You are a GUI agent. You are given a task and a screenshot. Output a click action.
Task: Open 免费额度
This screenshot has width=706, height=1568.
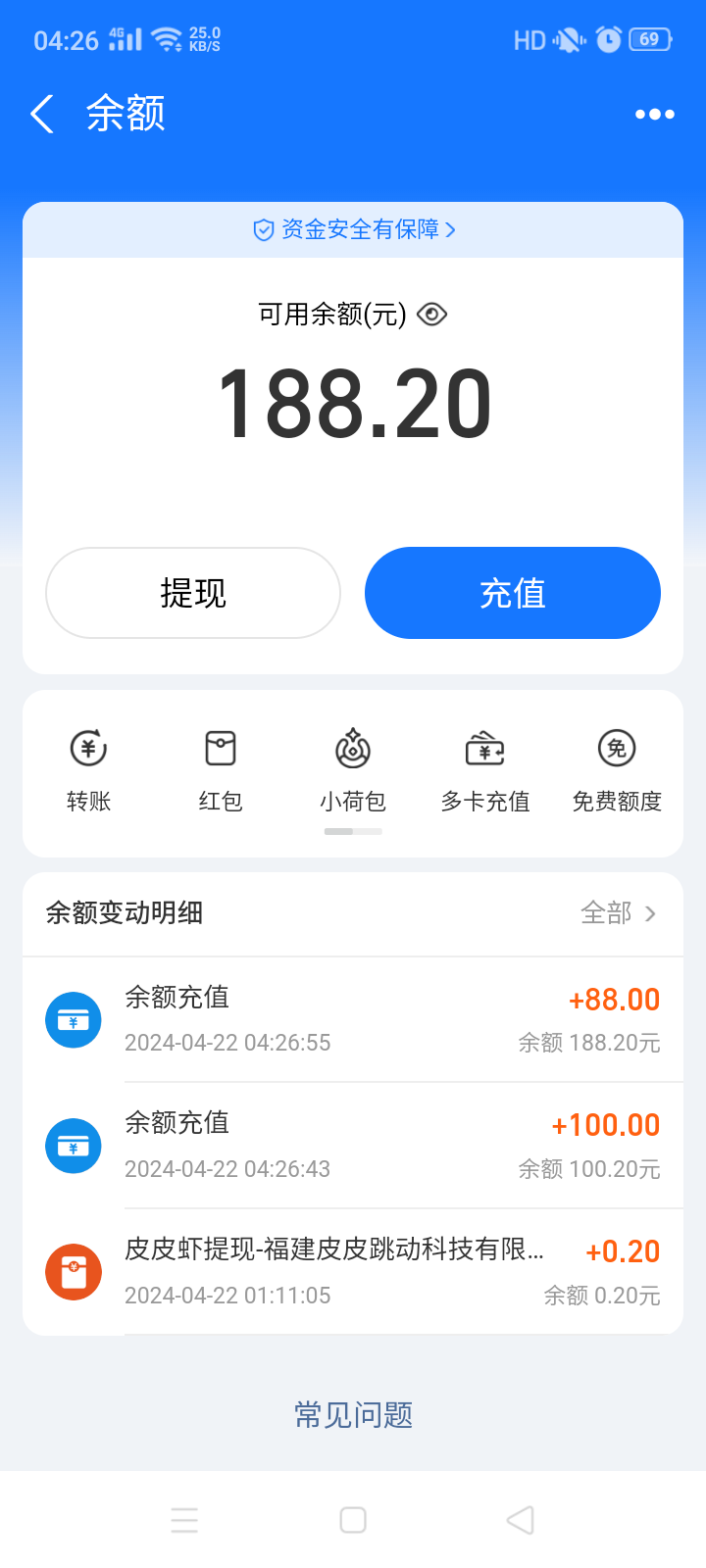[617, 771]
